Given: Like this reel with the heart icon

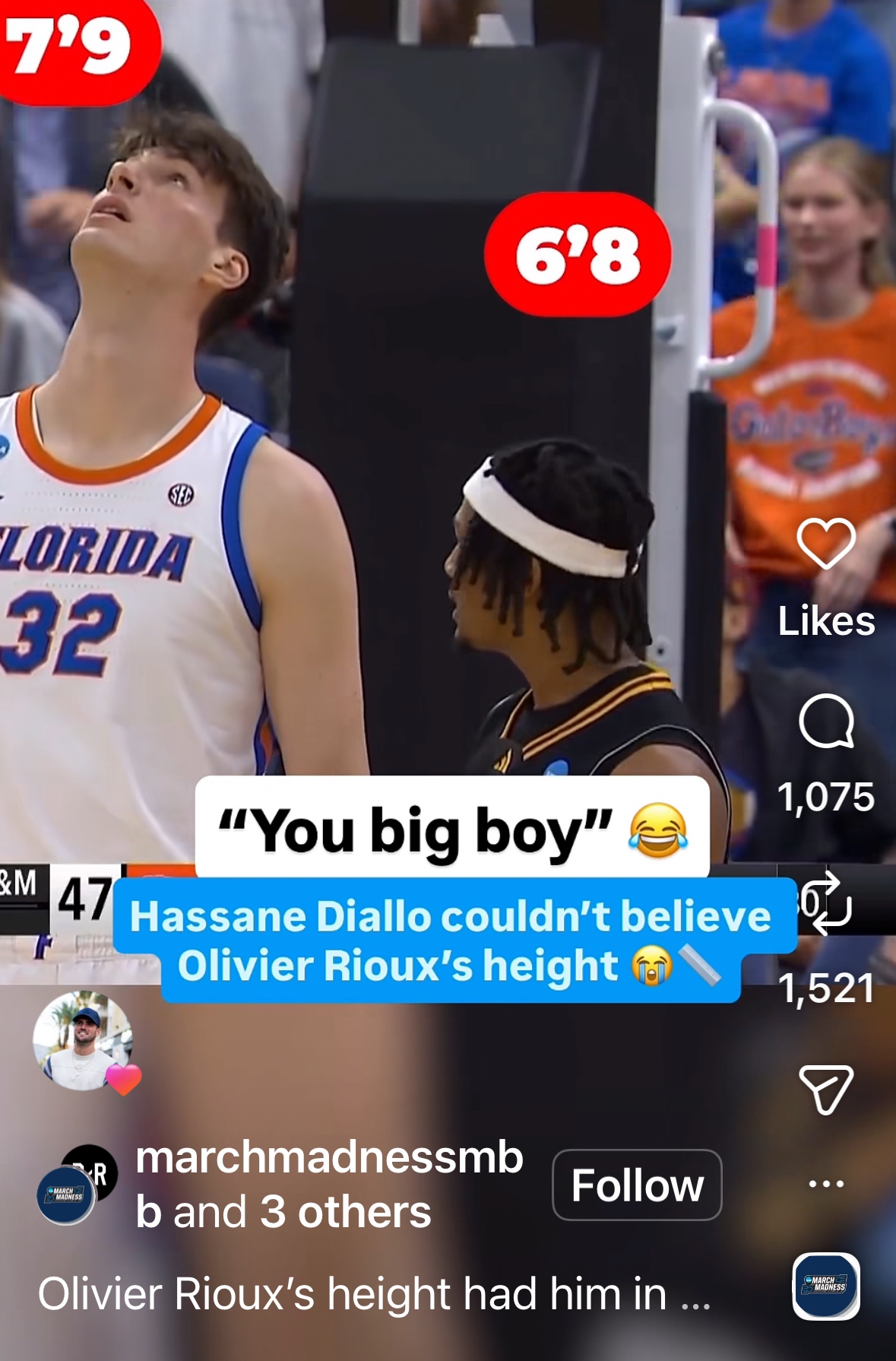Looking at the screenshot, I should click(825, 543).
